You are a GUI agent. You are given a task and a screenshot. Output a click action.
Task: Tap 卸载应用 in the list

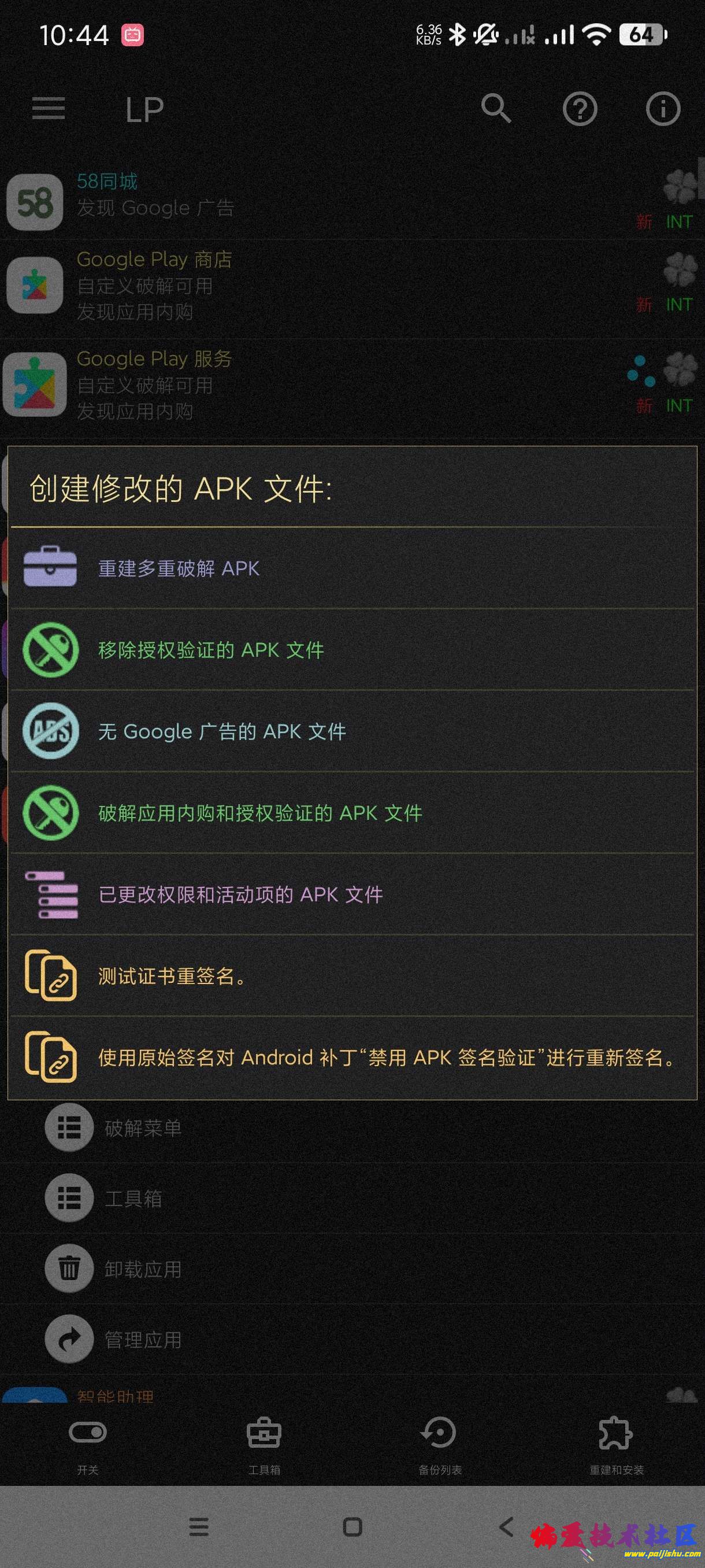(142, 1269)
